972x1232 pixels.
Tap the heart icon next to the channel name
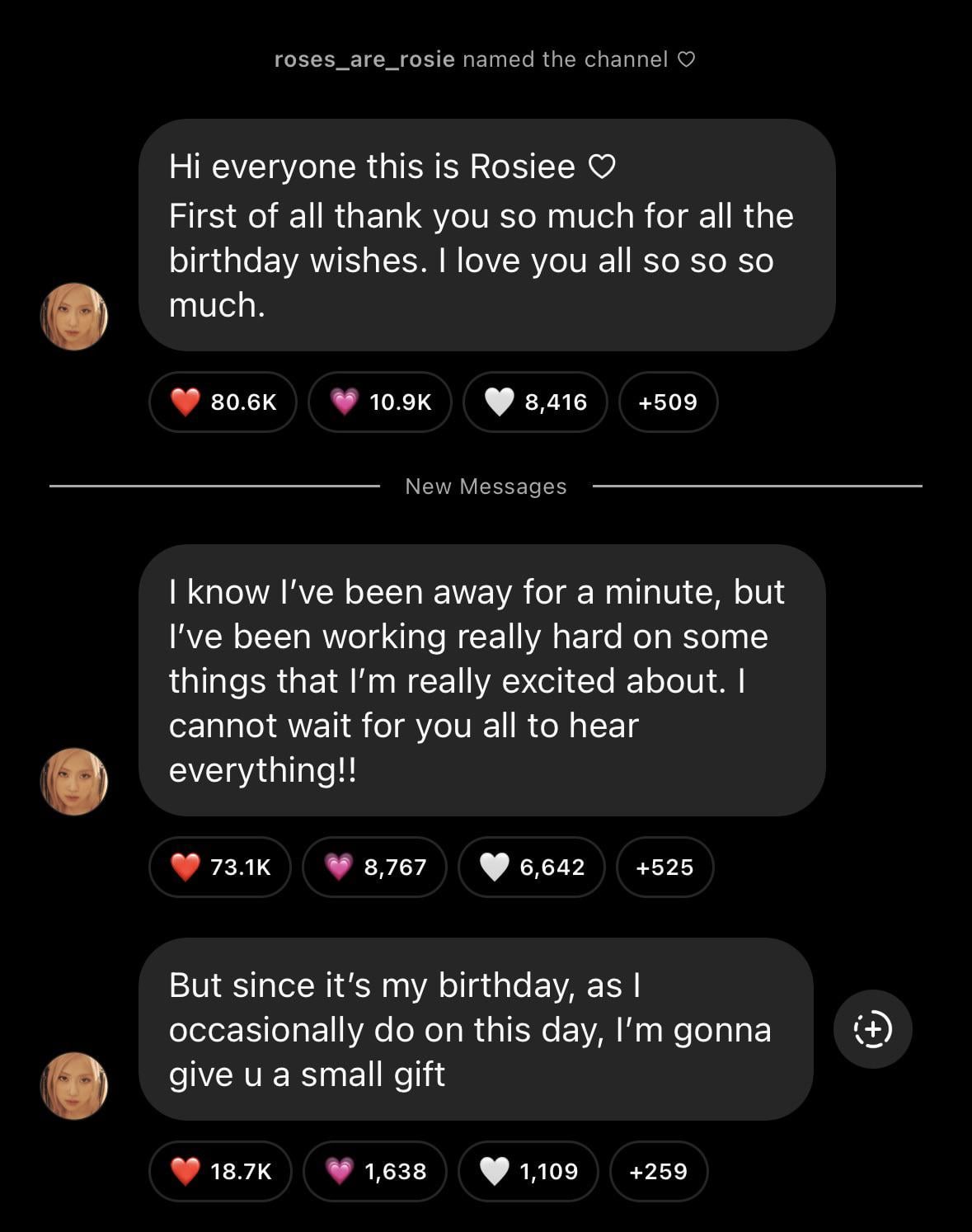(686, 59)
